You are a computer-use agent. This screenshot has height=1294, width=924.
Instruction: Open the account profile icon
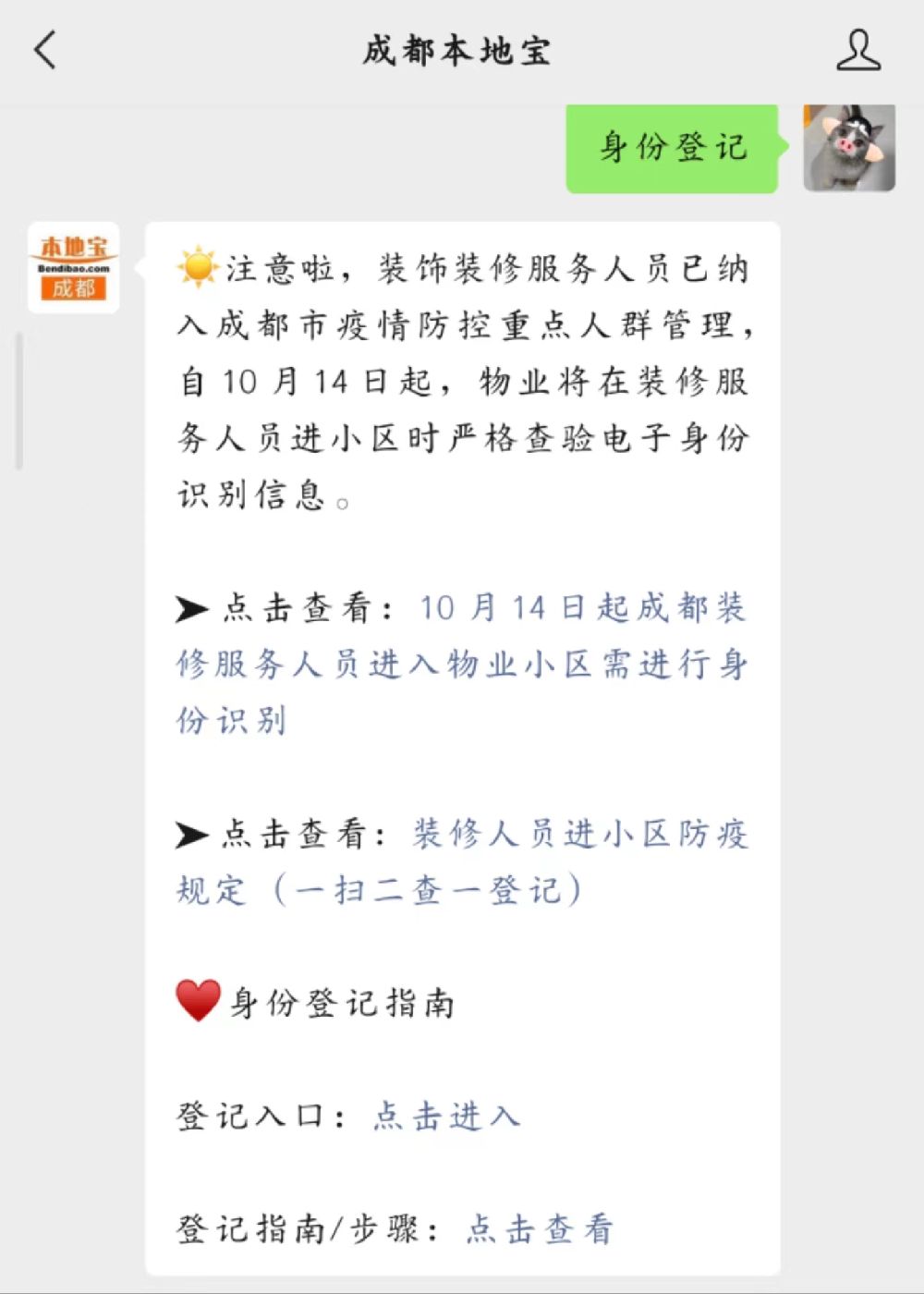coord(857,50)
